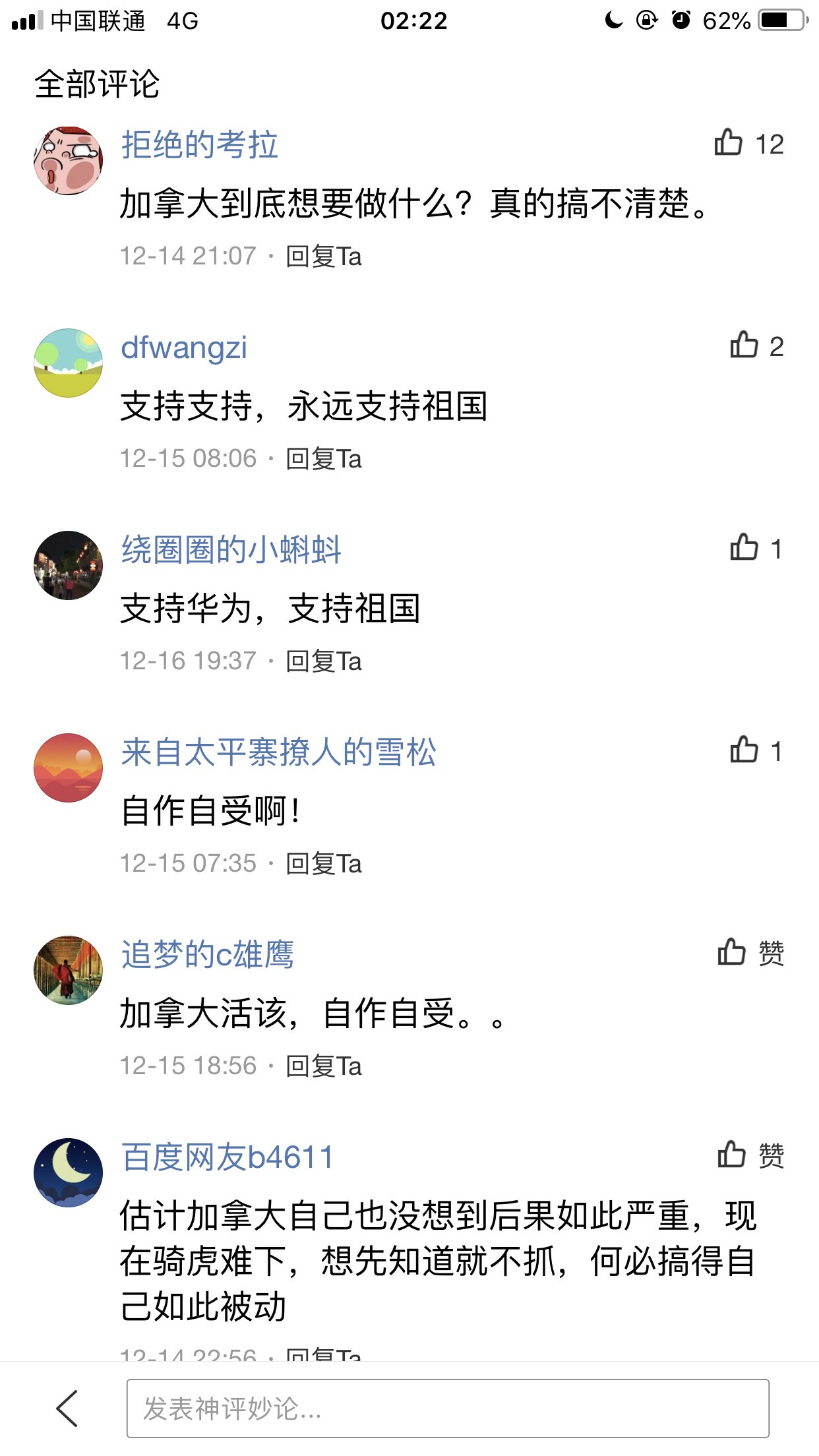Tap the 发表神评妙论 comment input field
Screen dimensions: 819x1456
(x=447, y=1408)
